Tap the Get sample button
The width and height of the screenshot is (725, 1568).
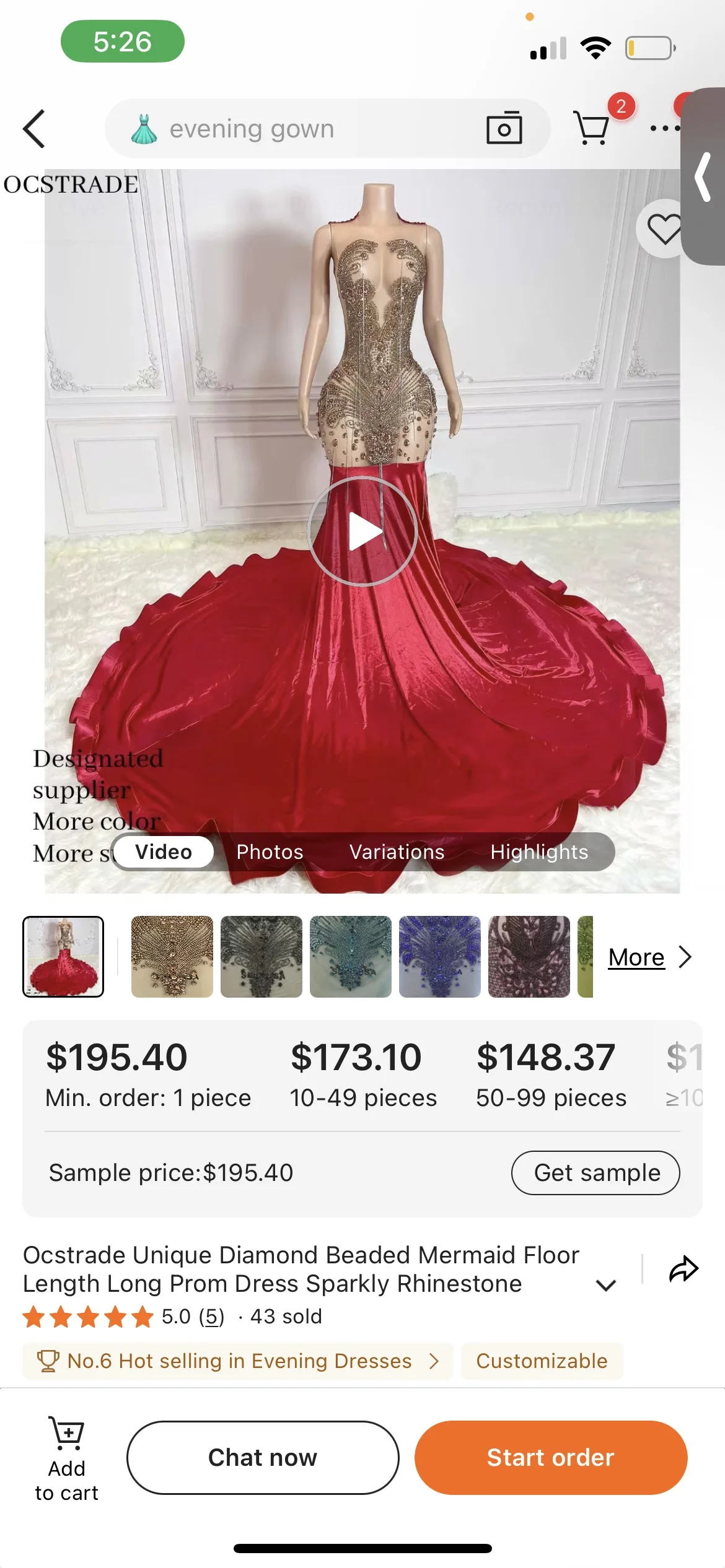[595, 1173]
